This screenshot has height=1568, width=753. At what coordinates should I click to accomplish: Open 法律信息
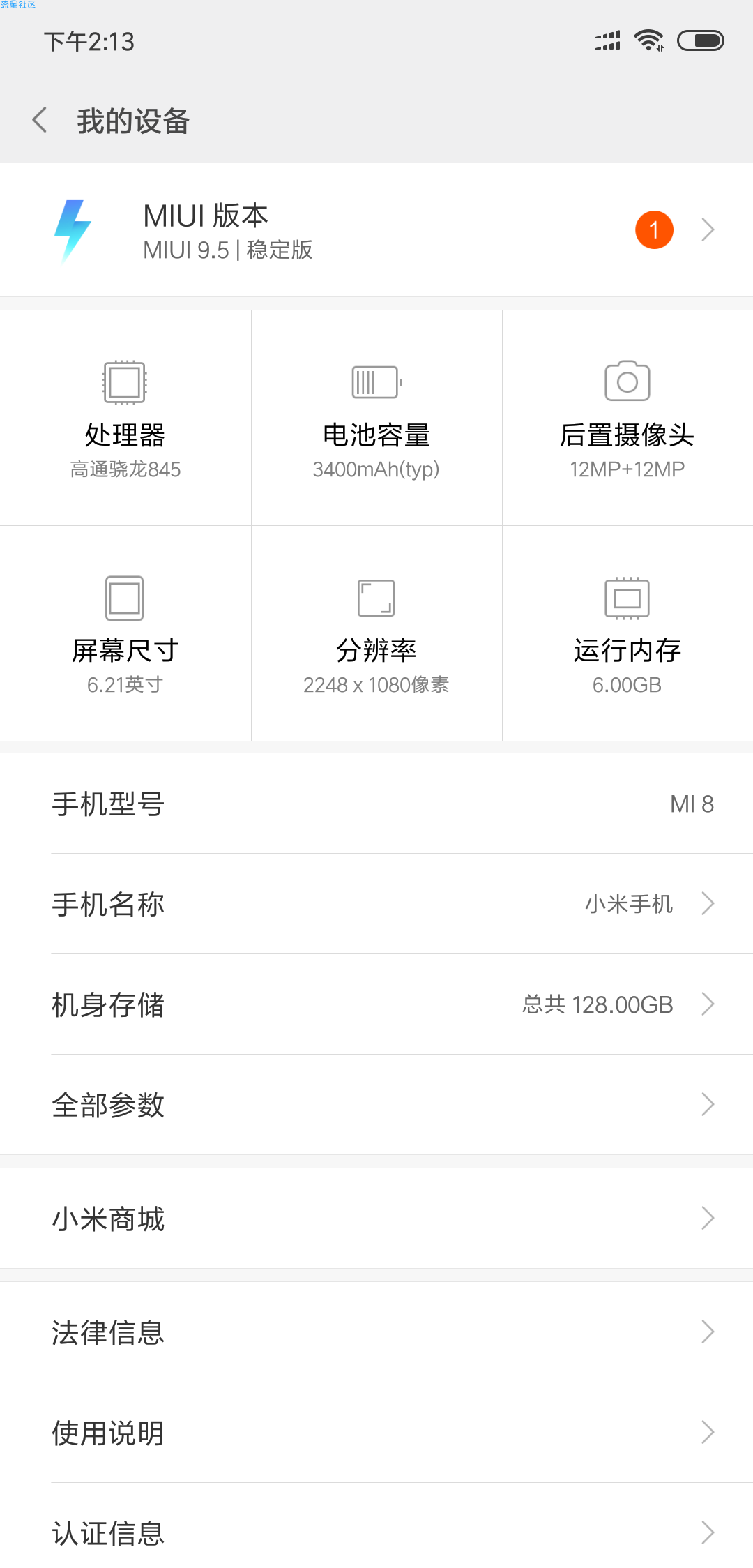pyautogui.click(x=376, y=1332)
